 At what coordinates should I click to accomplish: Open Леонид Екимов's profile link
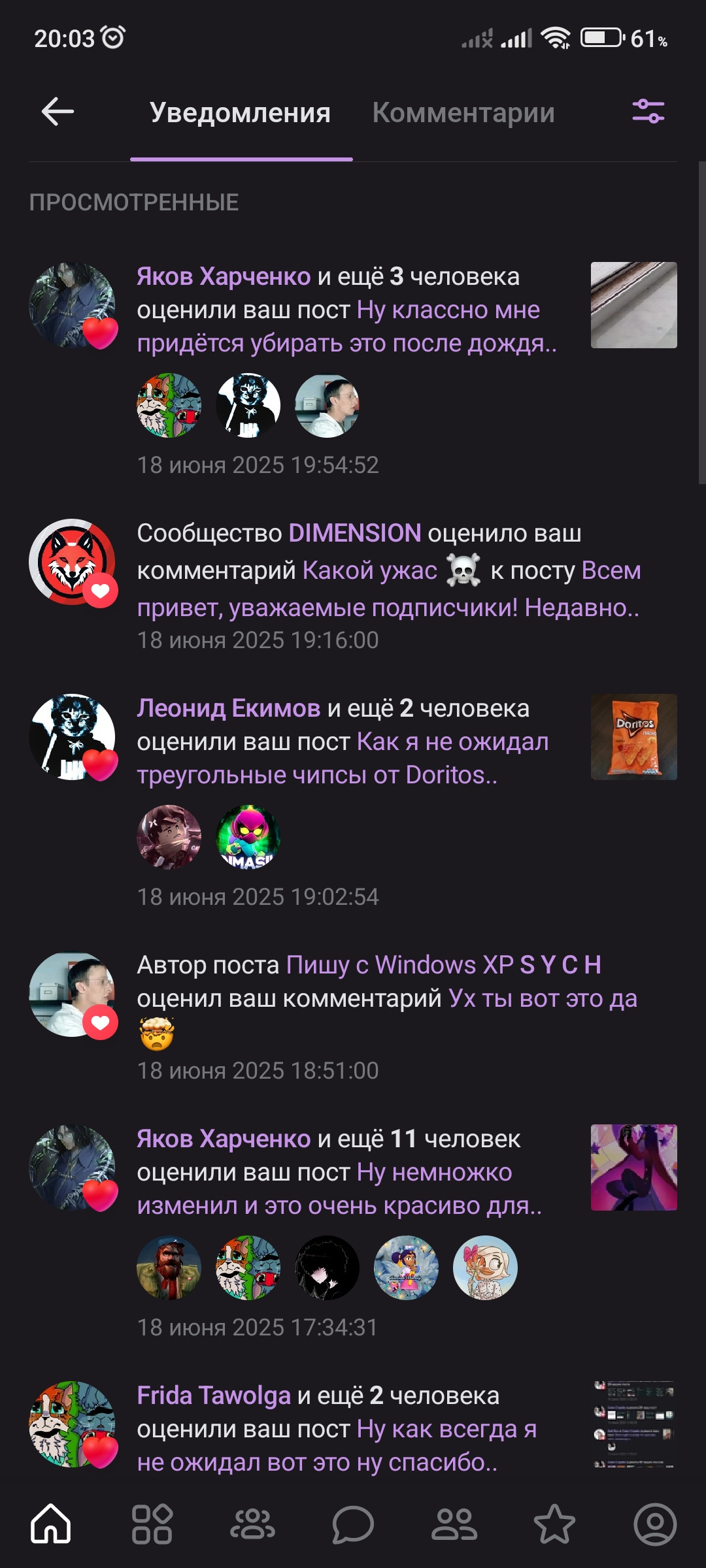228,709
